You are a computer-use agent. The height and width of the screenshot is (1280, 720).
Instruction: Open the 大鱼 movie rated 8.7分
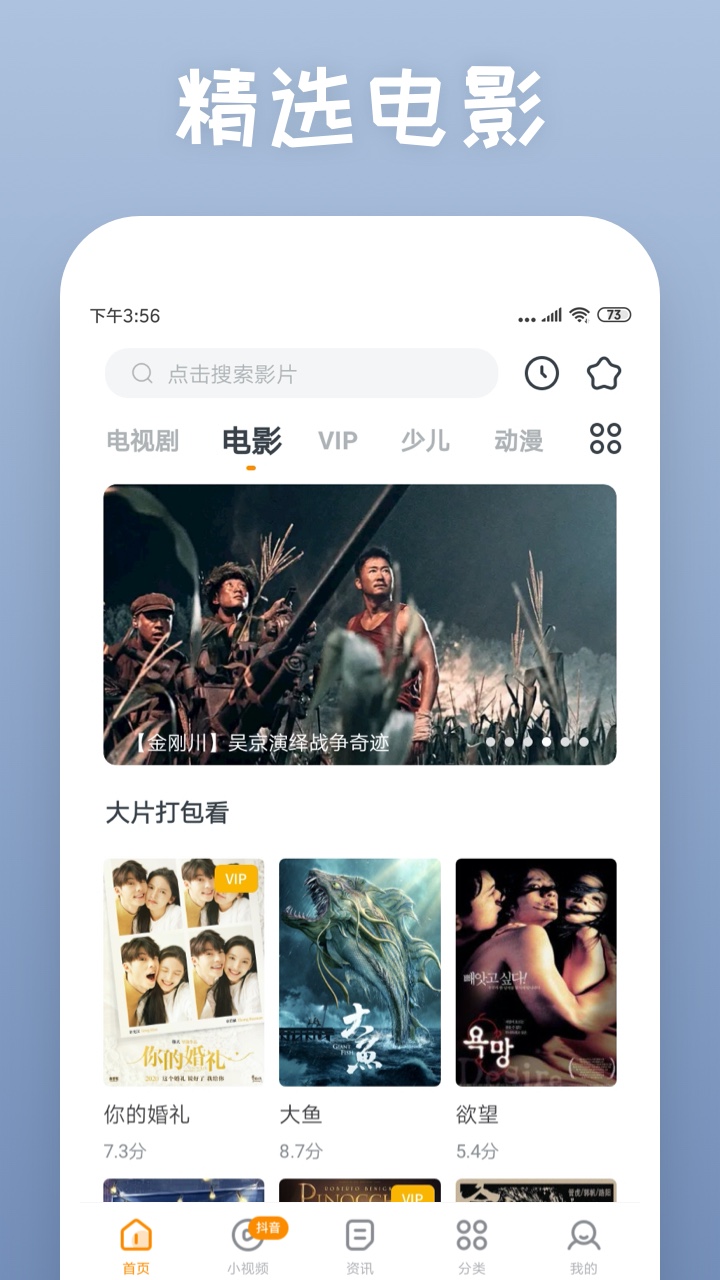(359, 972)
